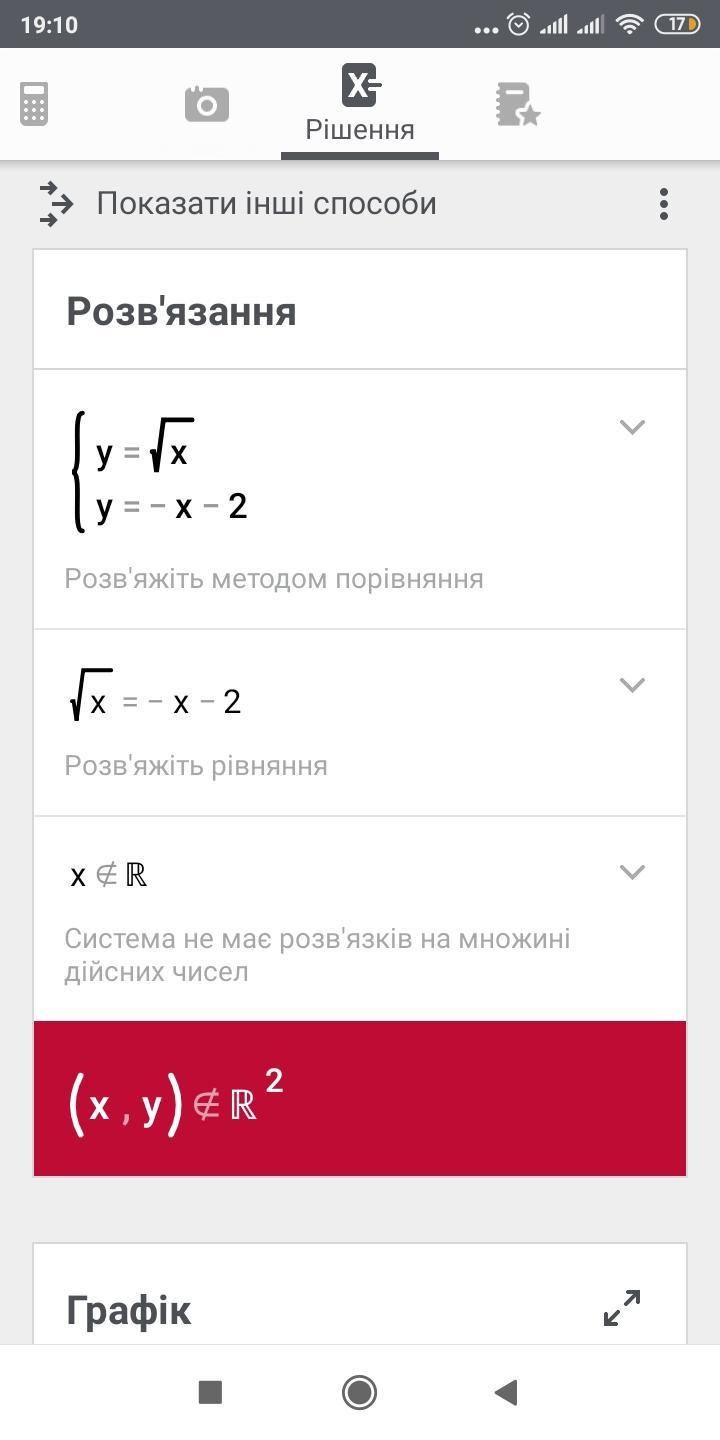Expand the √x = −x − 2 step

coord(632,686)
